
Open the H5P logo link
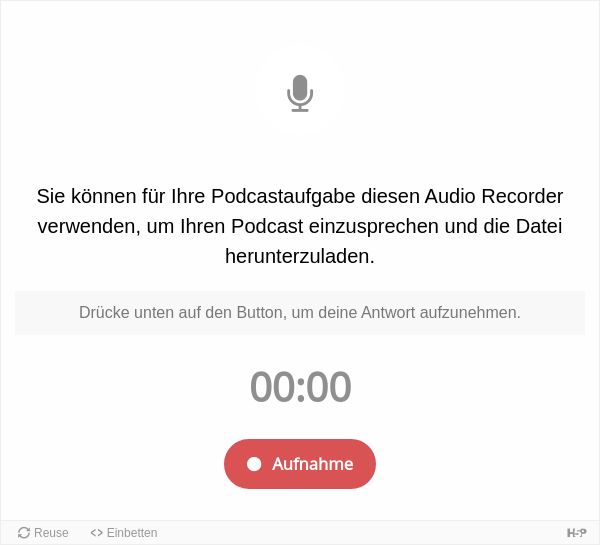tap(576, 533)
